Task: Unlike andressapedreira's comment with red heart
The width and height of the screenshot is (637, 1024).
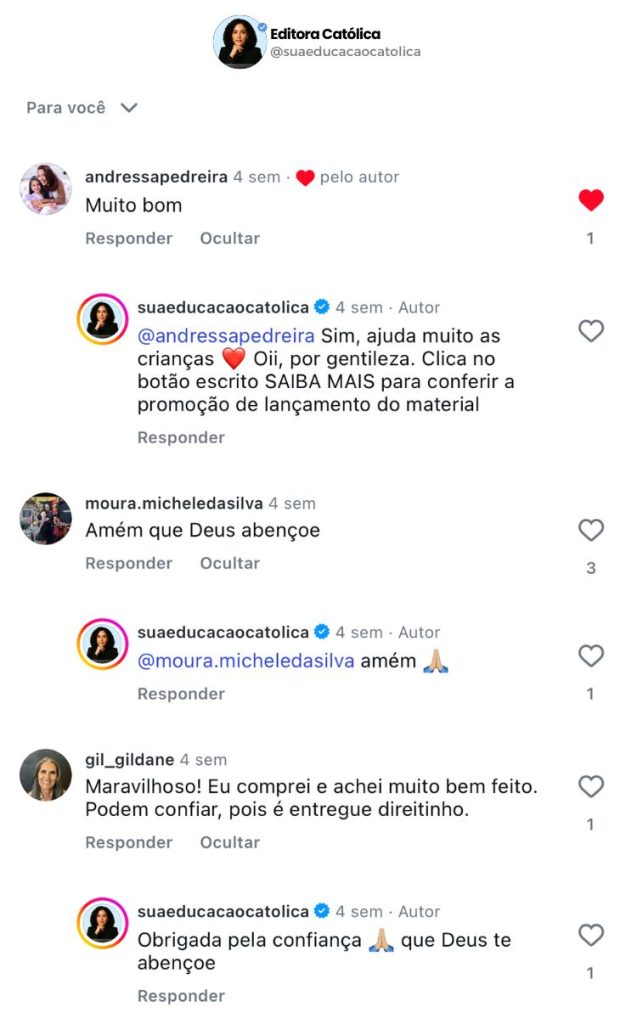Action: pos(591,200)
